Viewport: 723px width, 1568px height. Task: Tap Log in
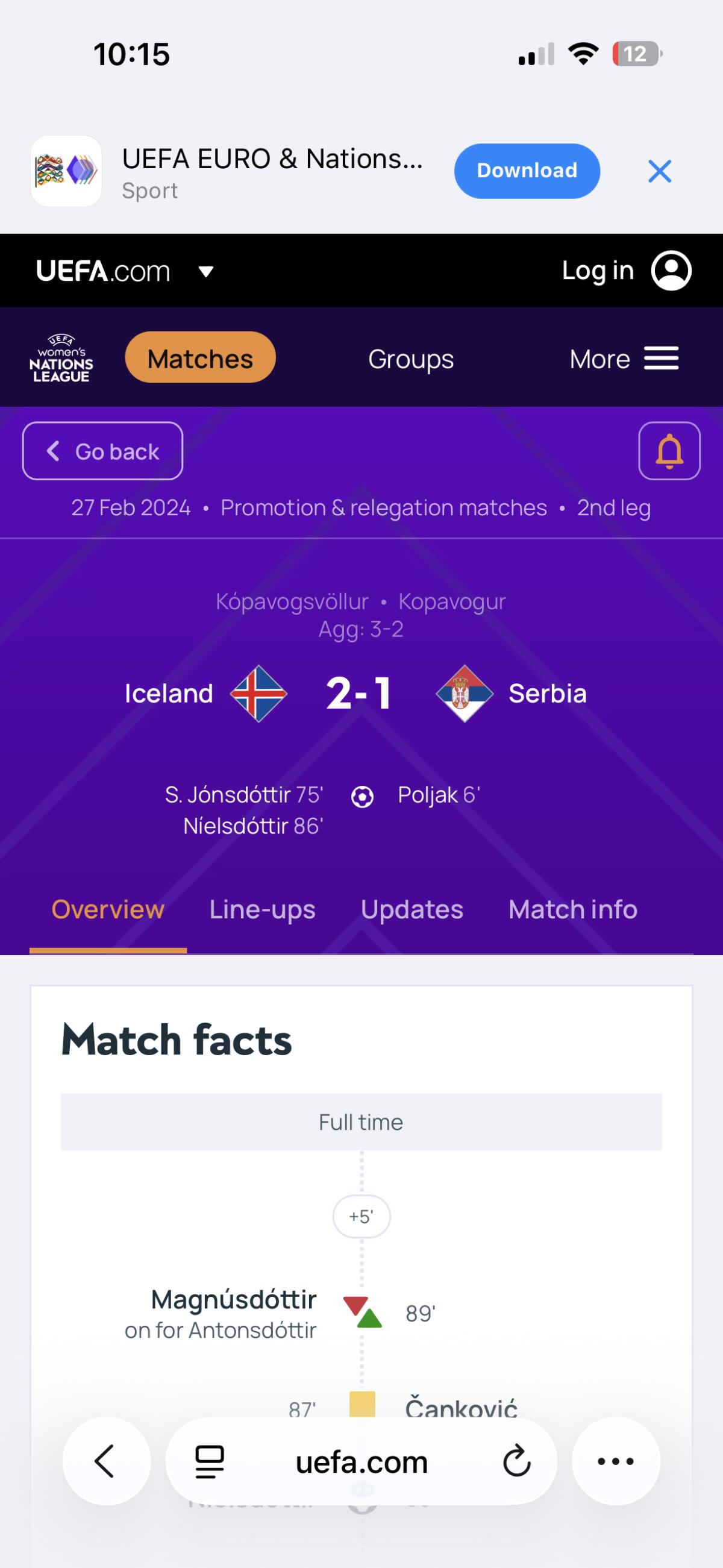(626, 271)
